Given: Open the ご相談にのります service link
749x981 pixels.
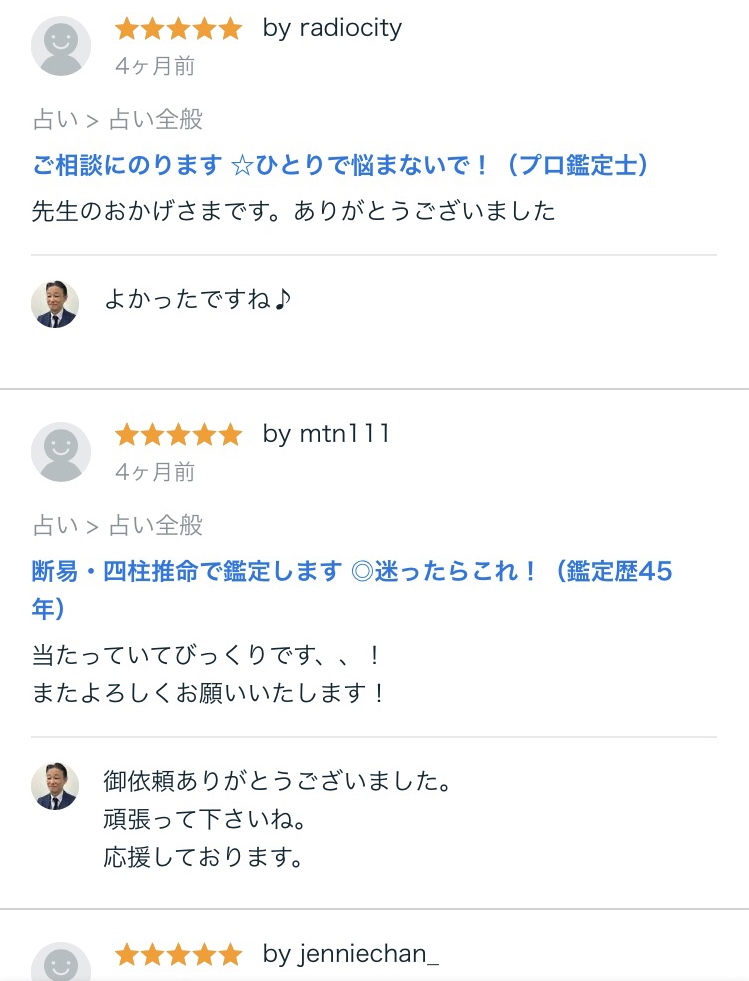Looking at the screenshot, I should pyautogui.click(x=340, y=166).
